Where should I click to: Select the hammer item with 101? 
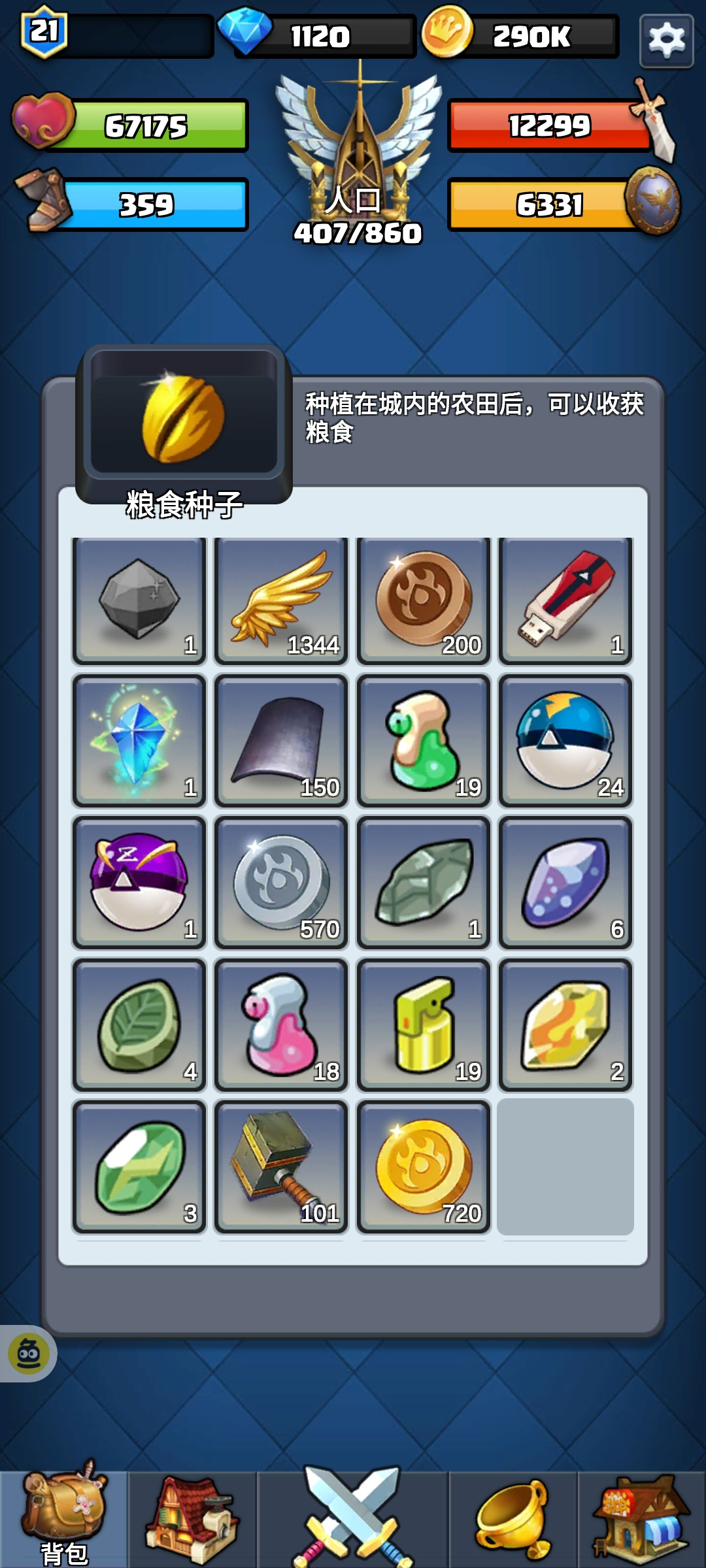tap(281, 1167)
